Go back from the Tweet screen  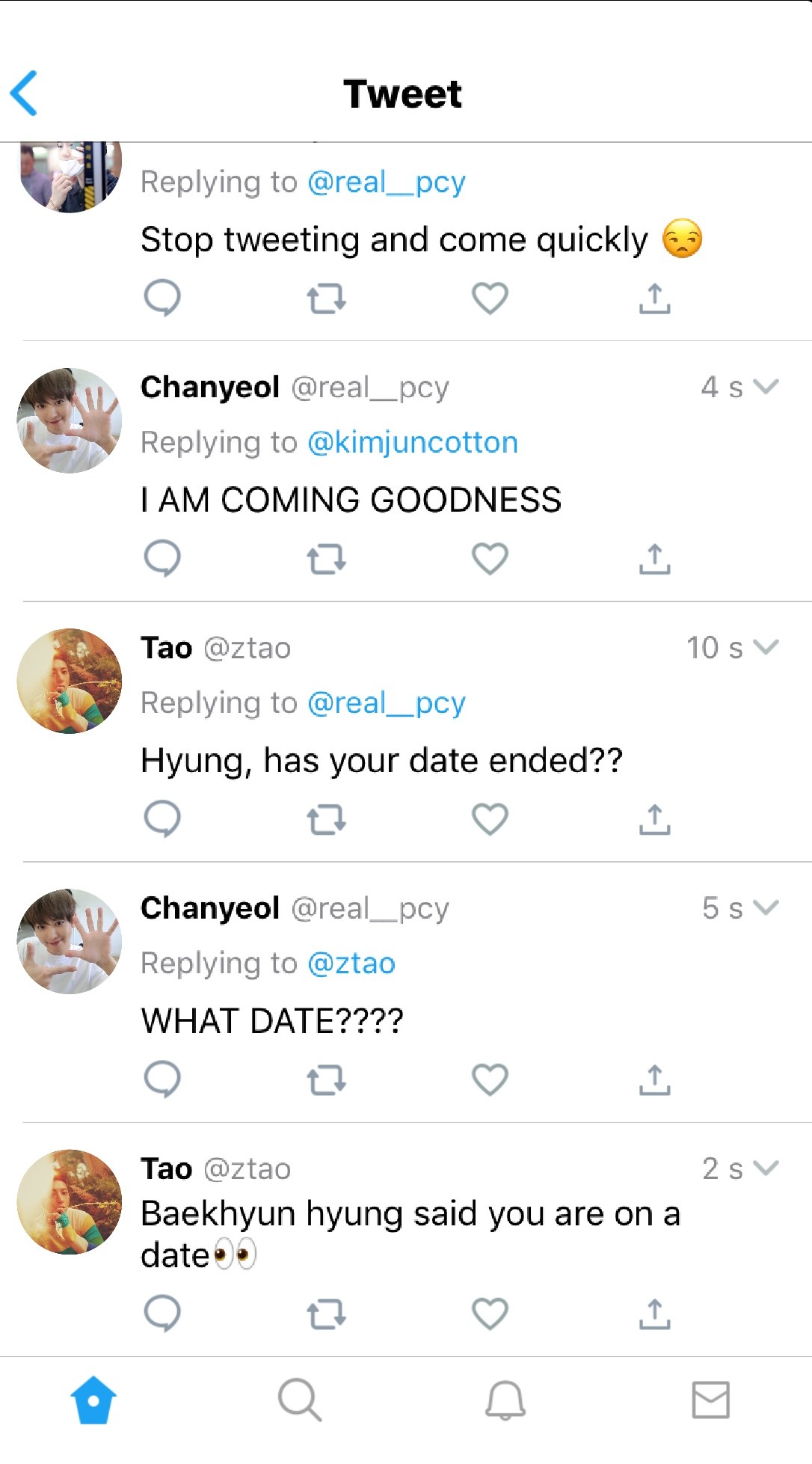[25, 94]
